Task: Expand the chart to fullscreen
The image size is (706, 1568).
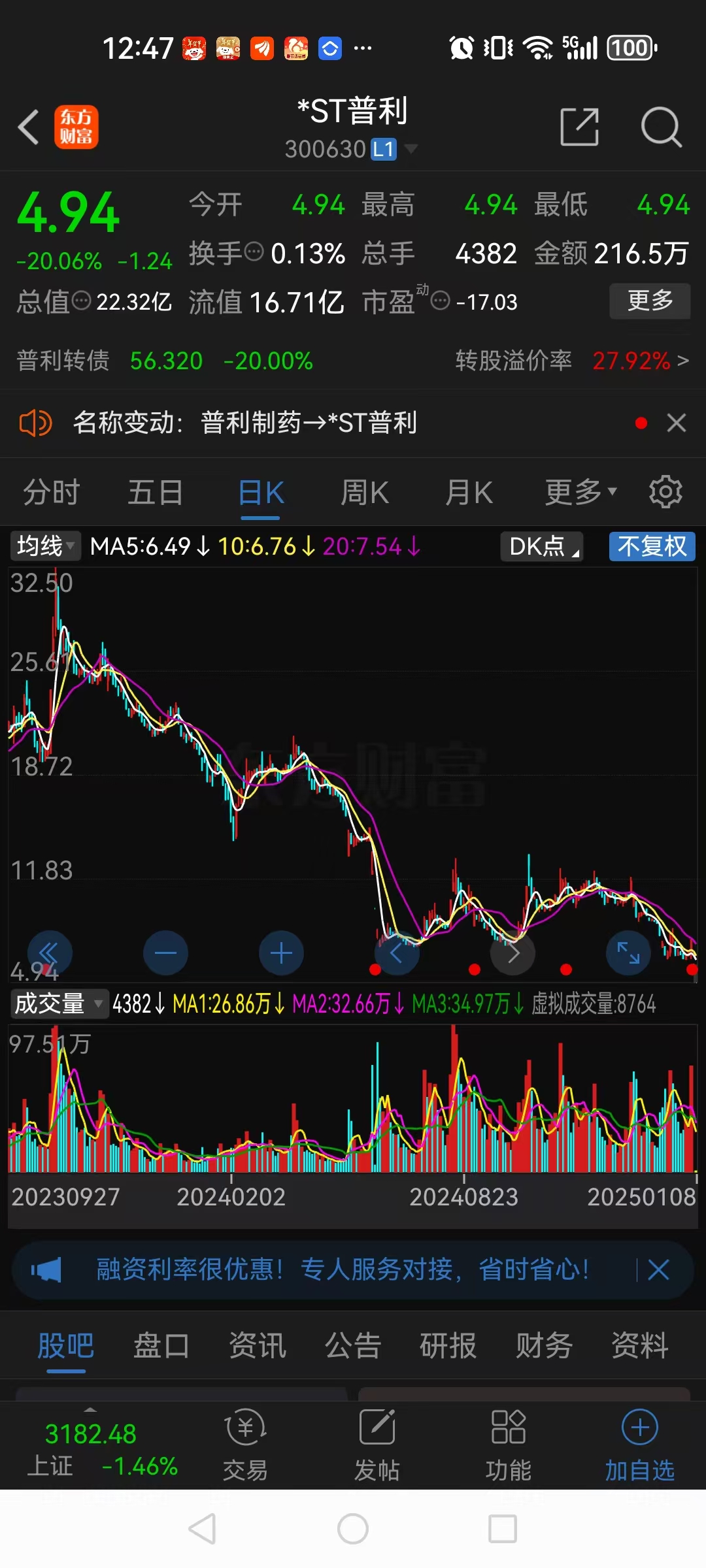Action: pyautogui.click(x=628, y=953)
